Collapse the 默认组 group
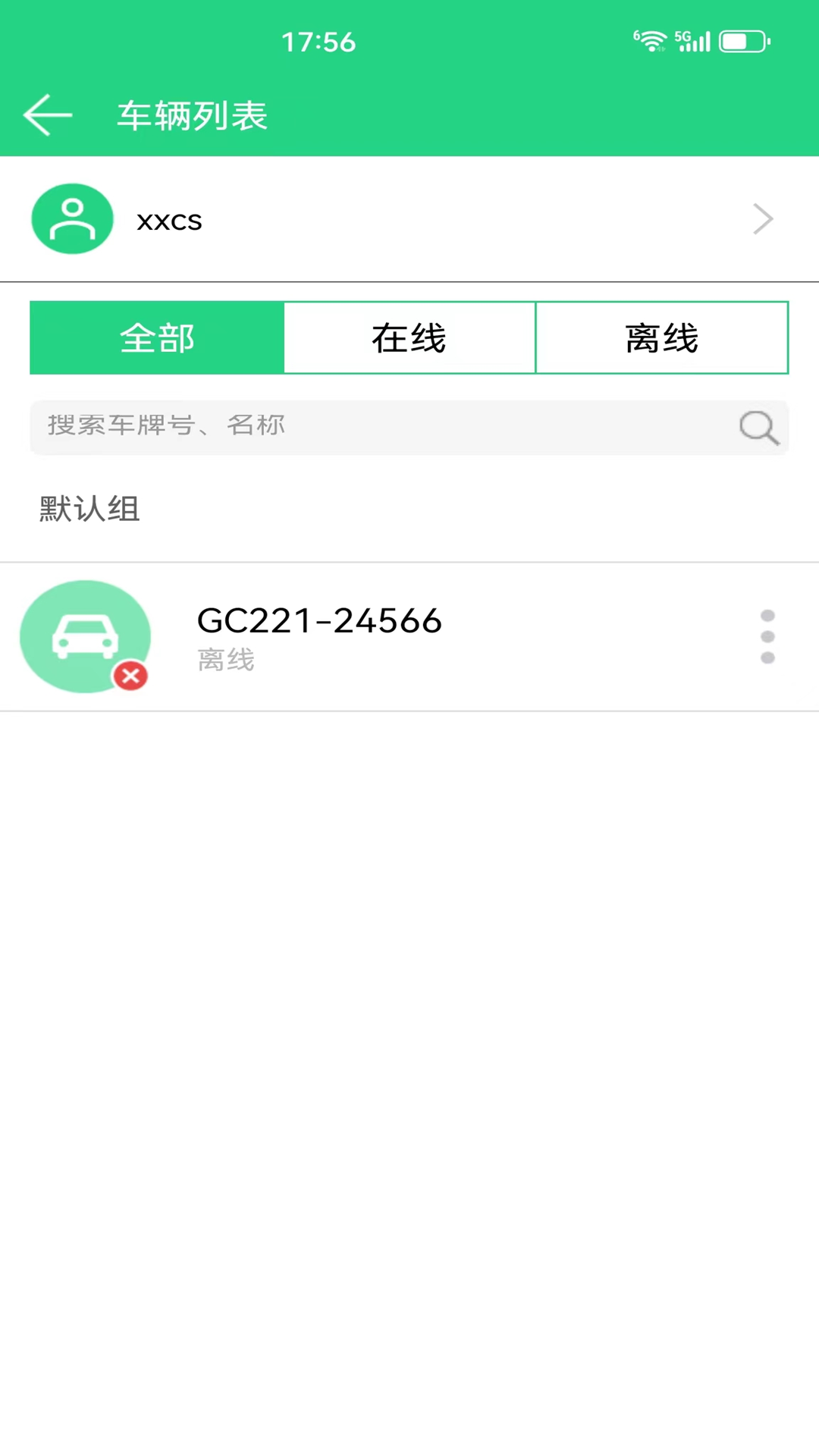This screenshot has width=819, height=1456. click(89, 509)
